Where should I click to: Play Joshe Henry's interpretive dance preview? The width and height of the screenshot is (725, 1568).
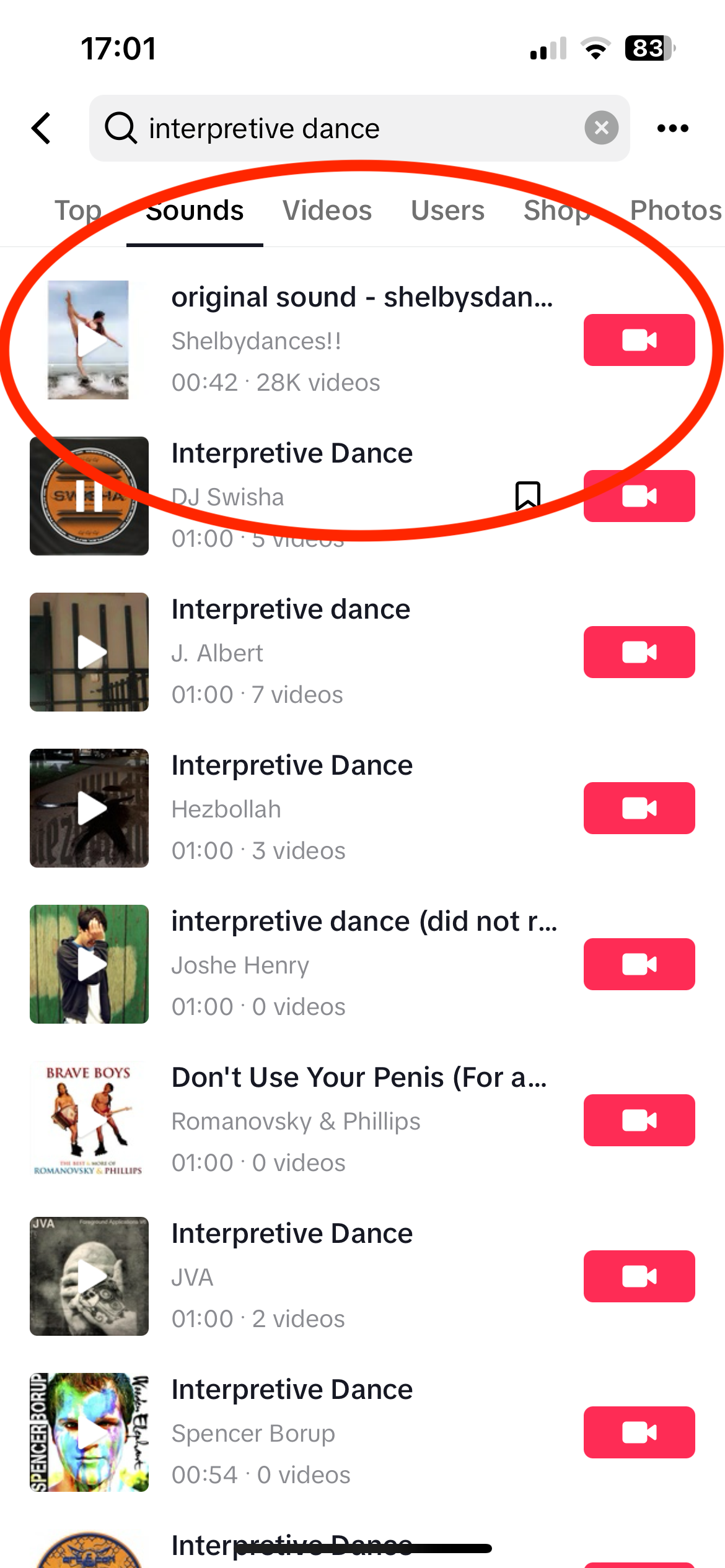(89, 964)
